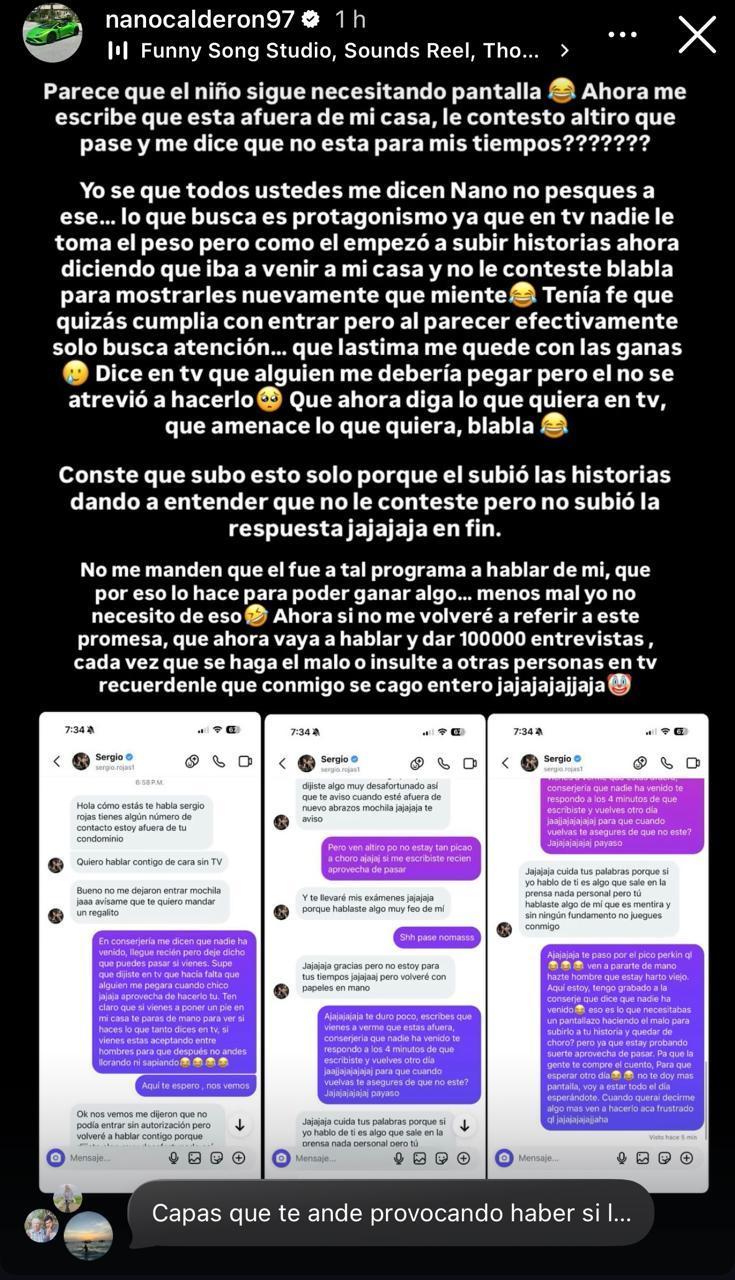Image resolution: width=735 pixels, height=1280 pixels.
Task: Record a voice message with the mic icon
Action: point(173,1157)
